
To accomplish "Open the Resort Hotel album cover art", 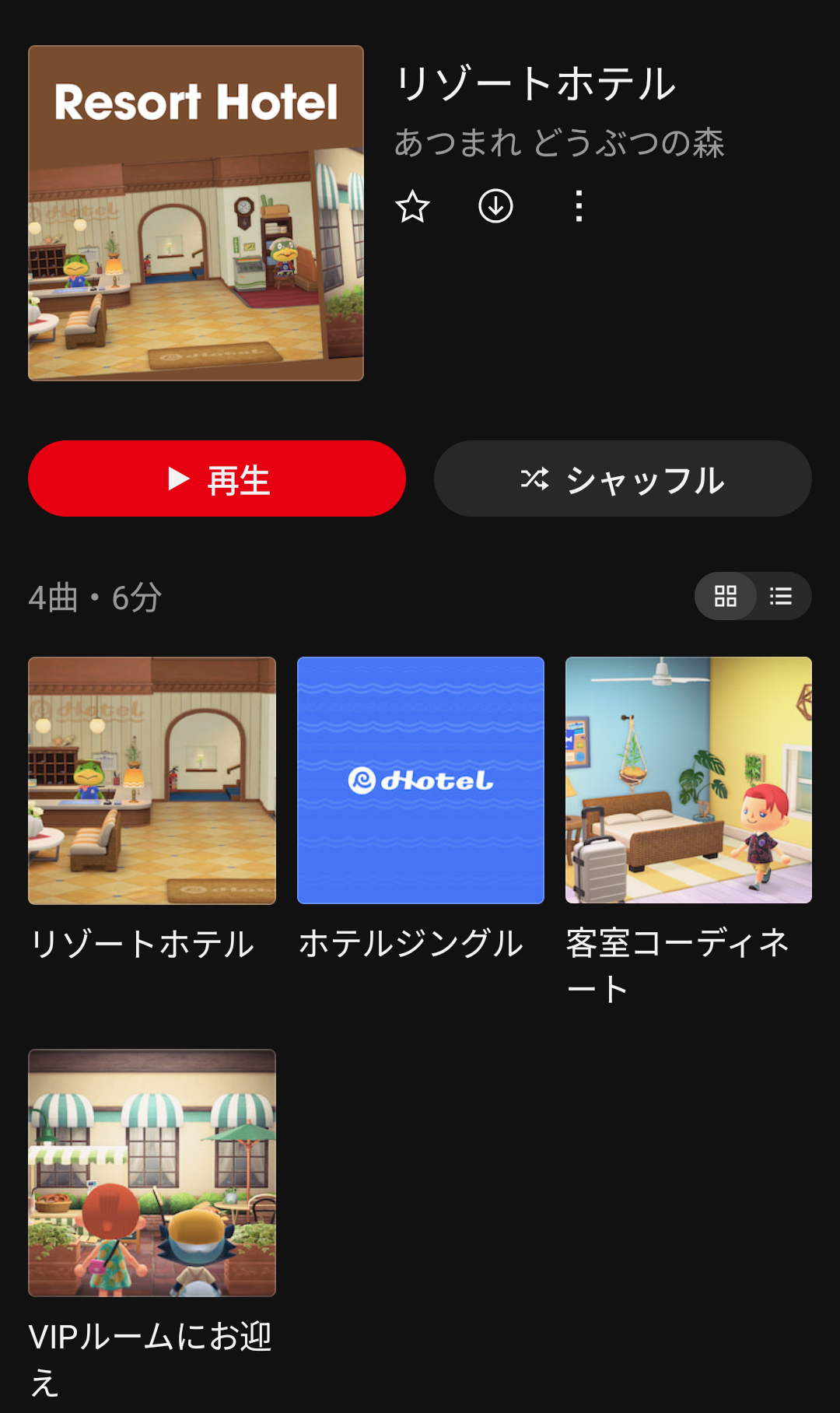I will tap(195, 212).
